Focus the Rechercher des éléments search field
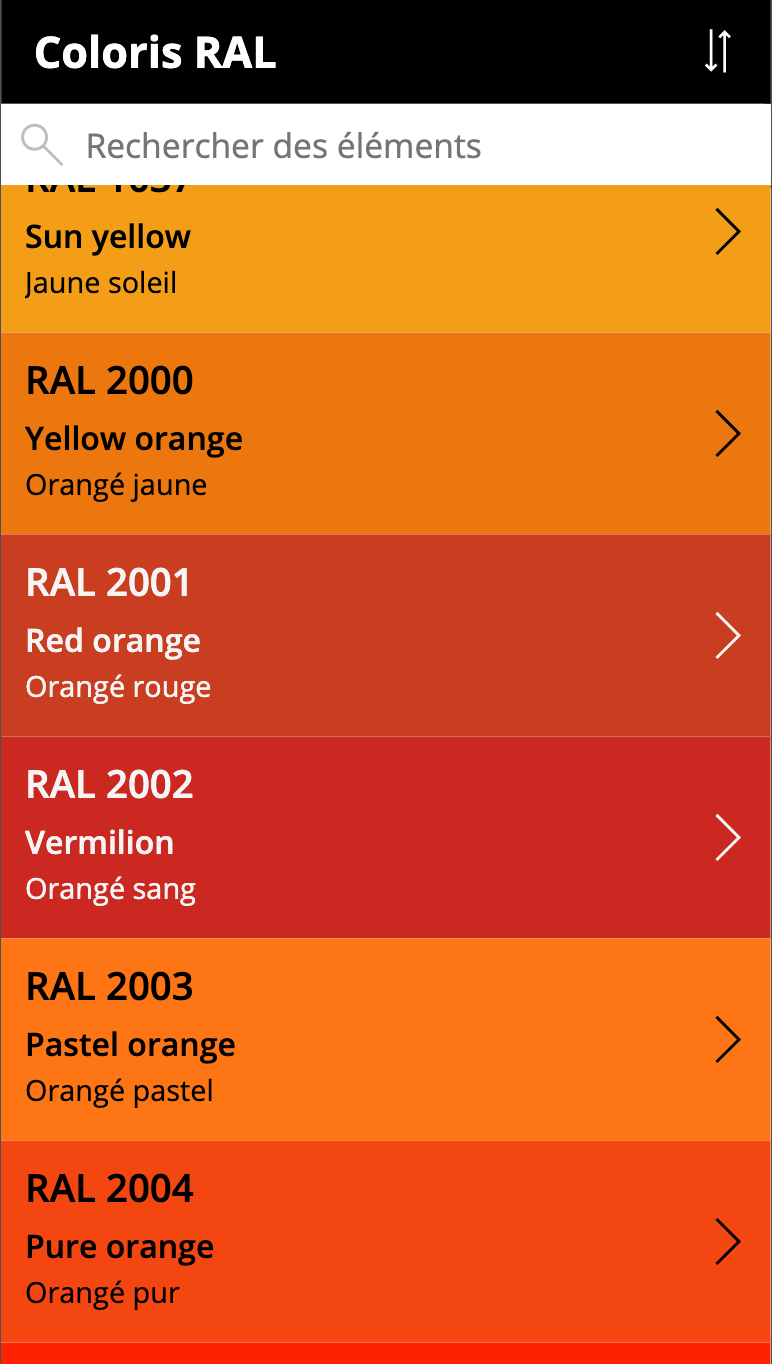The image size is (772, 1364). (400, 146)
